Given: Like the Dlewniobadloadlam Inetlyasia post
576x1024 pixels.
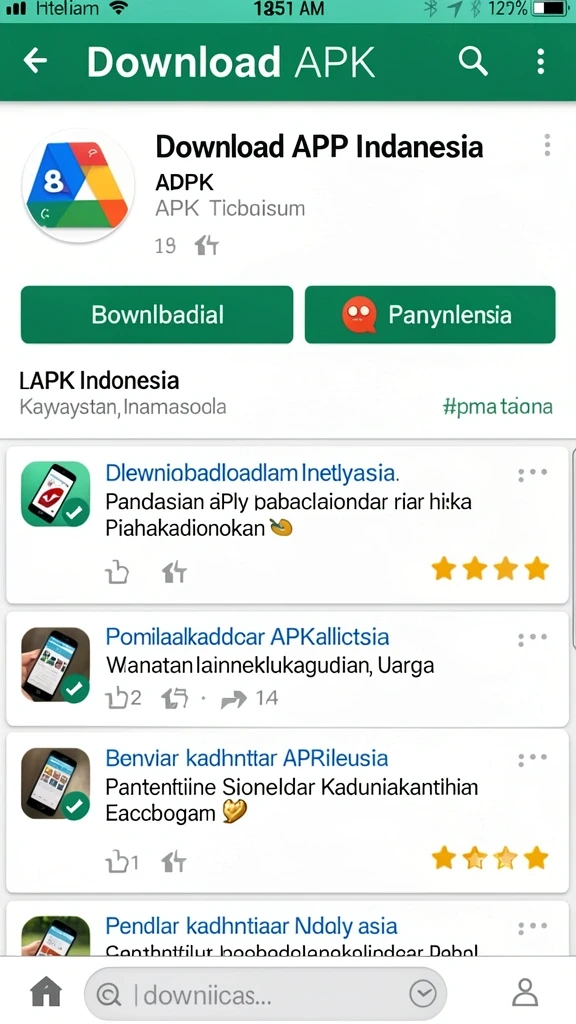Looking at the screenshot, I should click(x=118, y=572).
